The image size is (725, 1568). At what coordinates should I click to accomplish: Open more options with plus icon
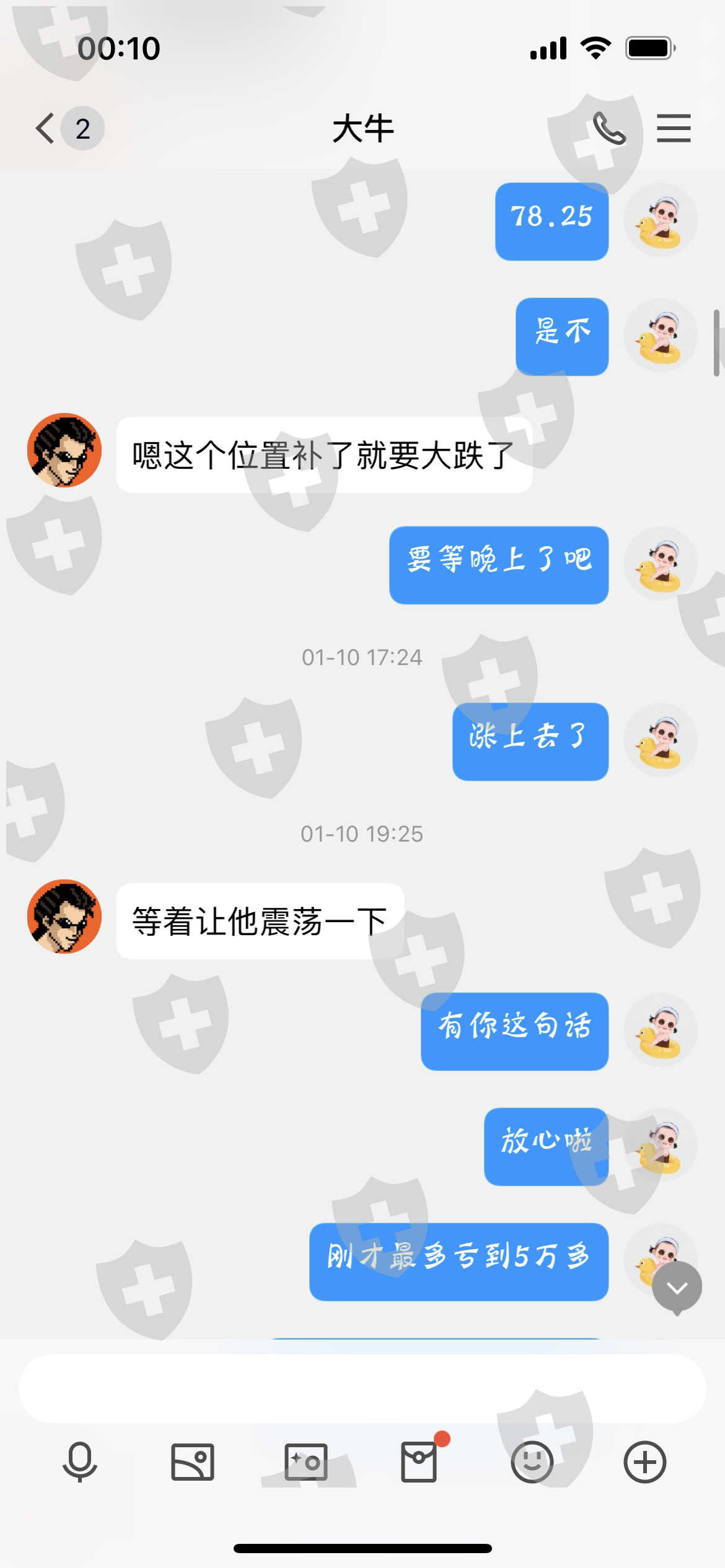645,1462
